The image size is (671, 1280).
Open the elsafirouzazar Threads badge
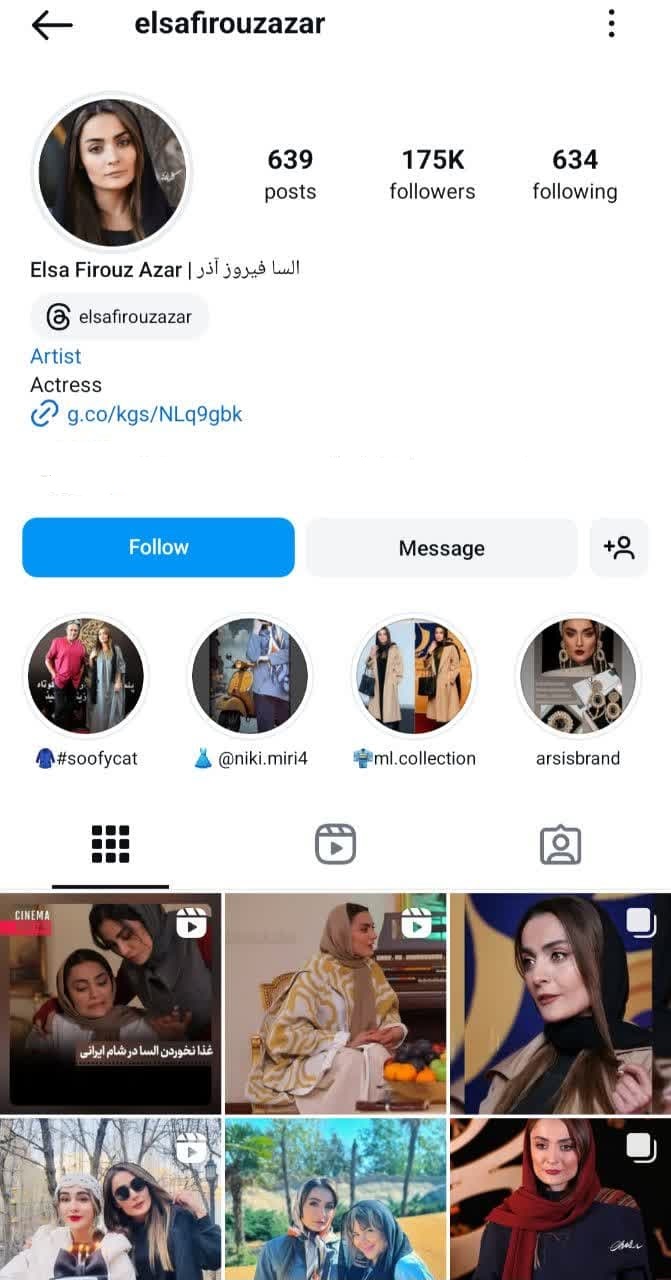coord(120,318)
